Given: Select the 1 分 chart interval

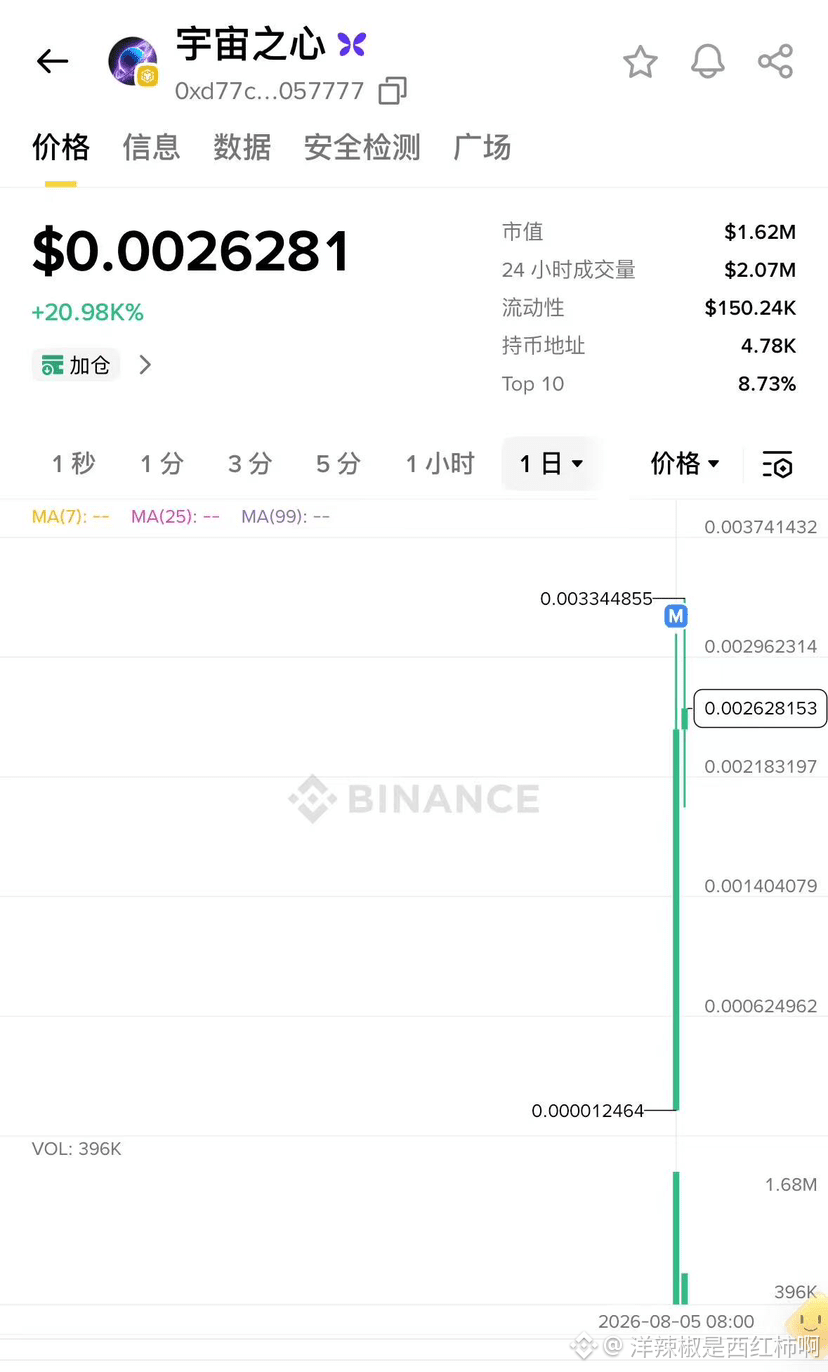Looking at the screenshot, I should point(162,464).
